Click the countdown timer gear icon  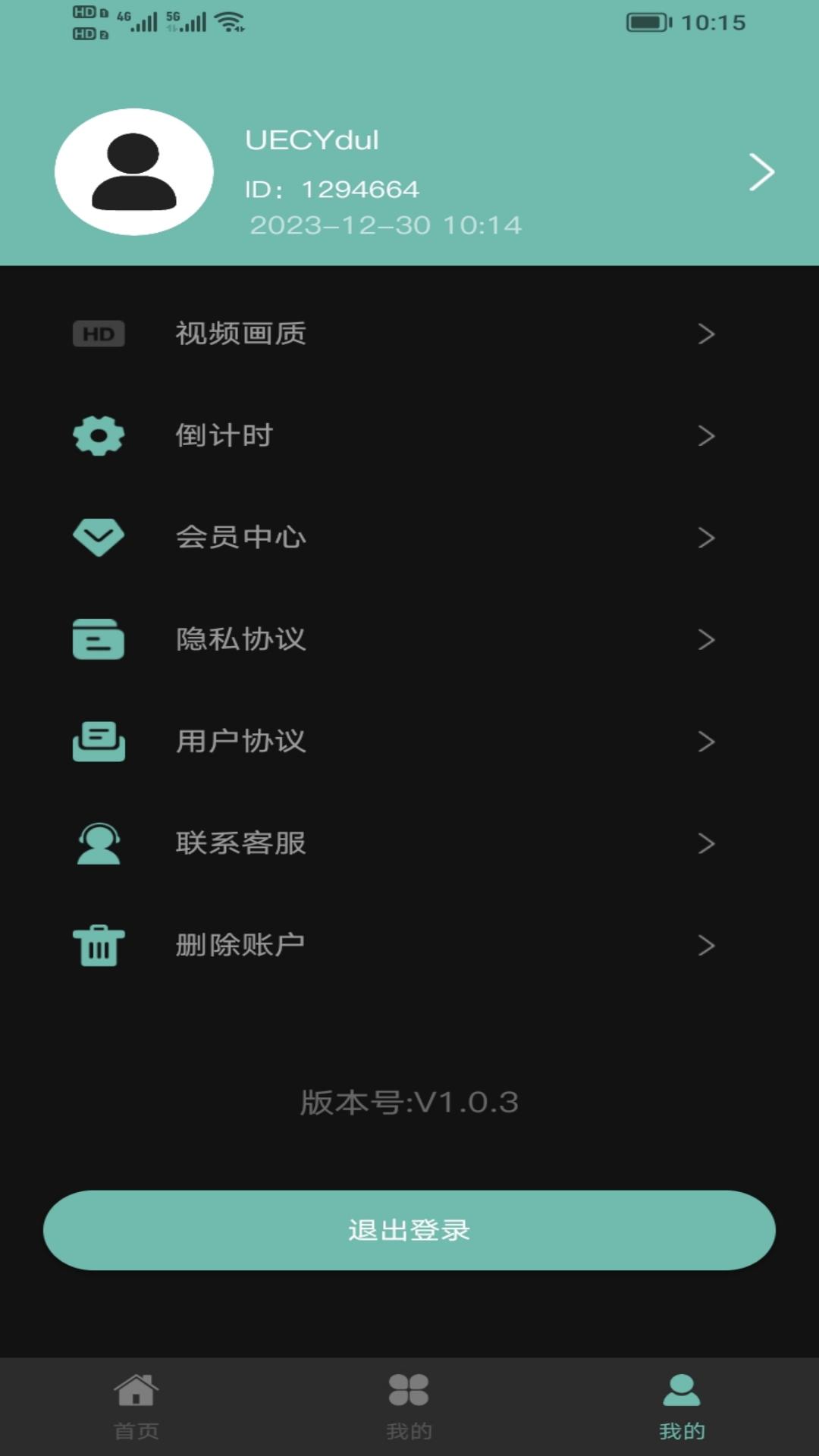[x=98, y=436]
